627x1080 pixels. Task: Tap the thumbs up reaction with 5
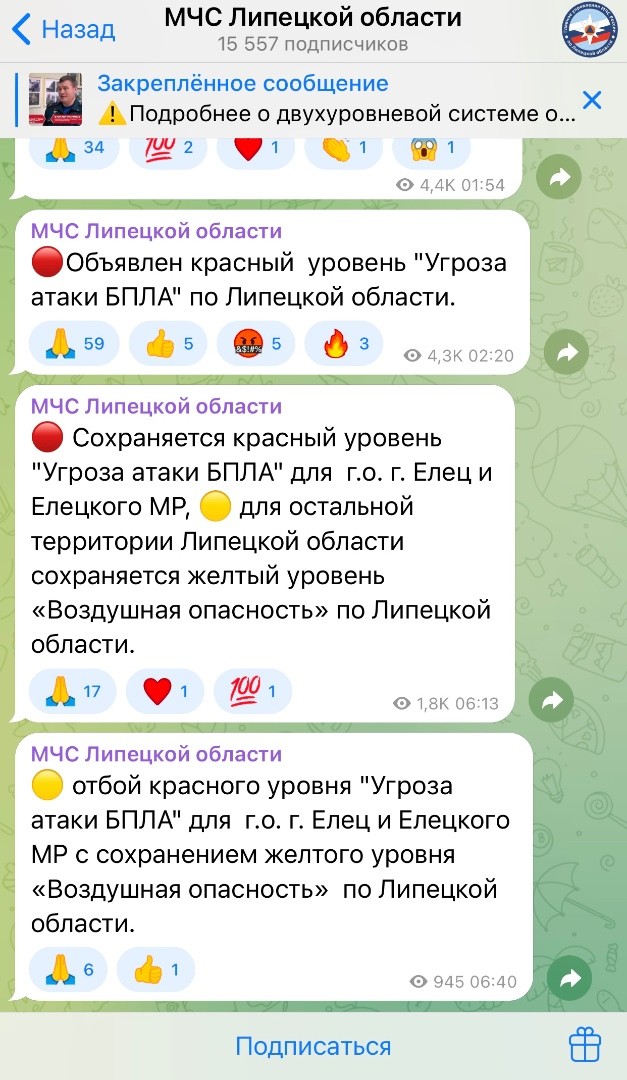coord(168,343)
